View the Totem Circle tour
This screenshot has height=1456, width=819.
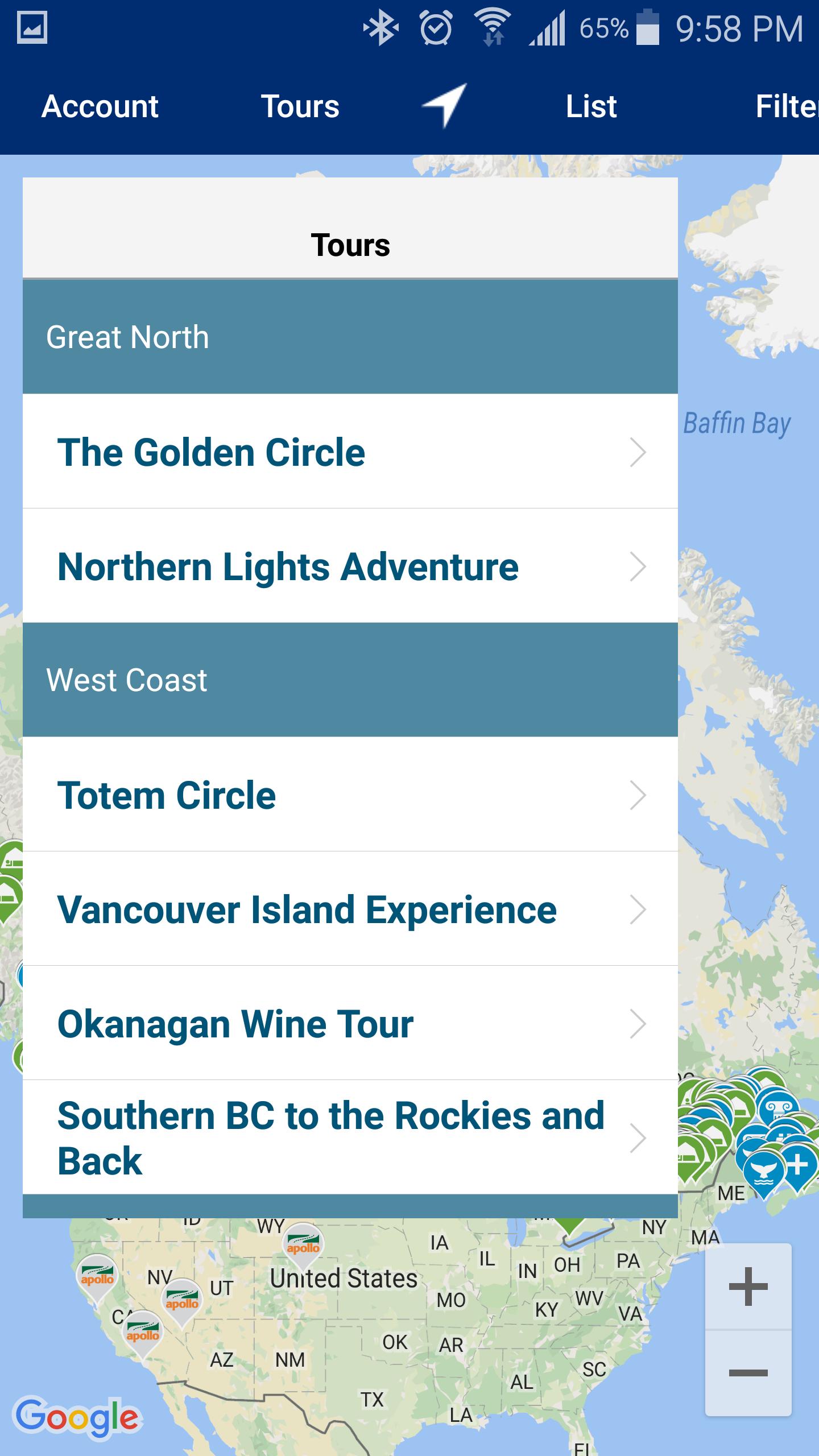tap(350, 795)
